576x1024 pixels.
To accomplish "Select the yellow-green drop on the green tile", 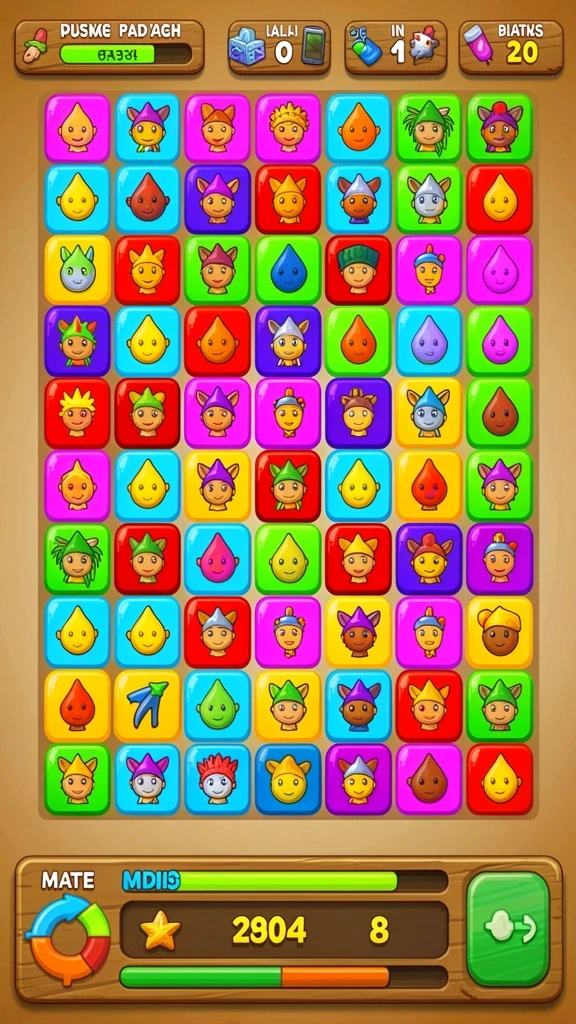I will pyautogui.click(x=288, y=558).
